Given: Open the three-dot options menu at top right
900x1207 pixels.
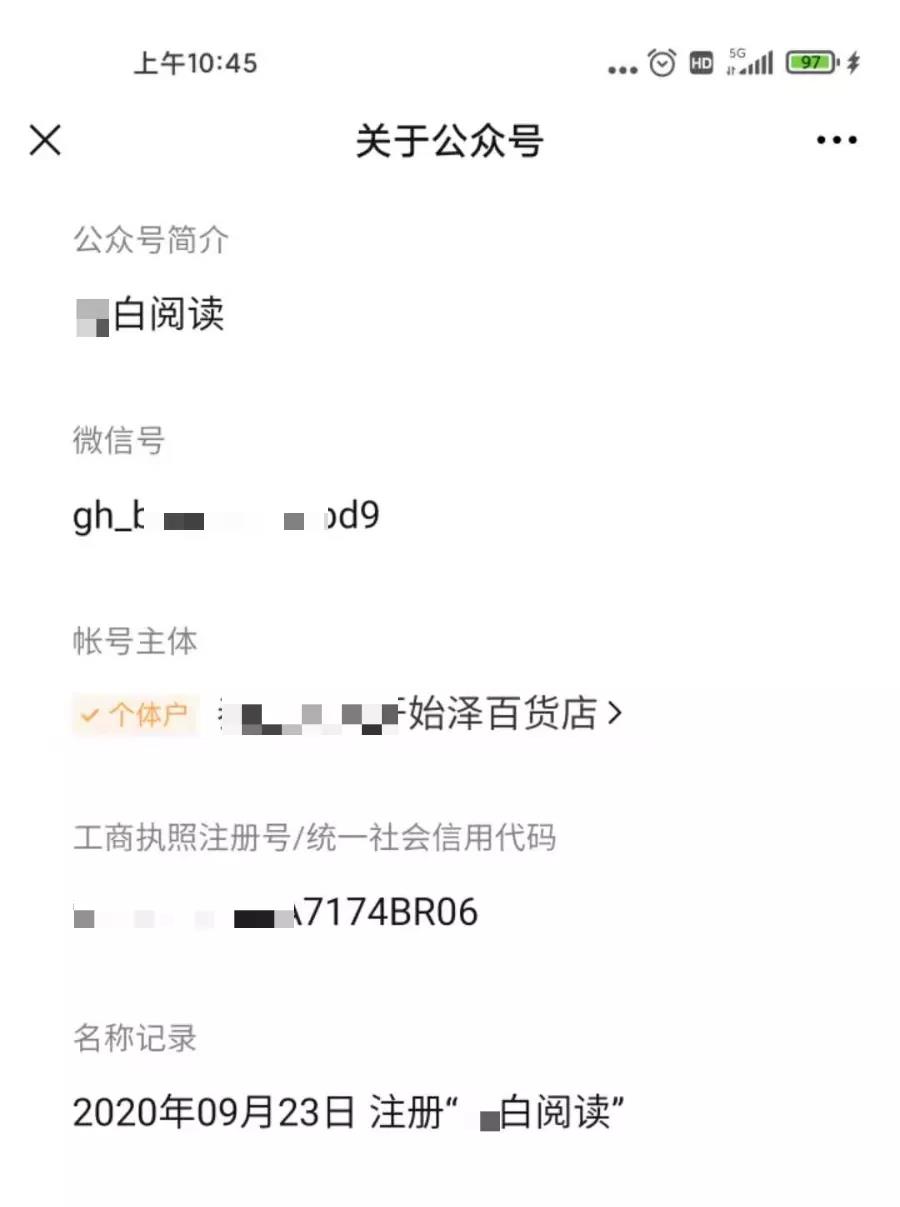Looking at the screenshot, I should tap(835, 140).
